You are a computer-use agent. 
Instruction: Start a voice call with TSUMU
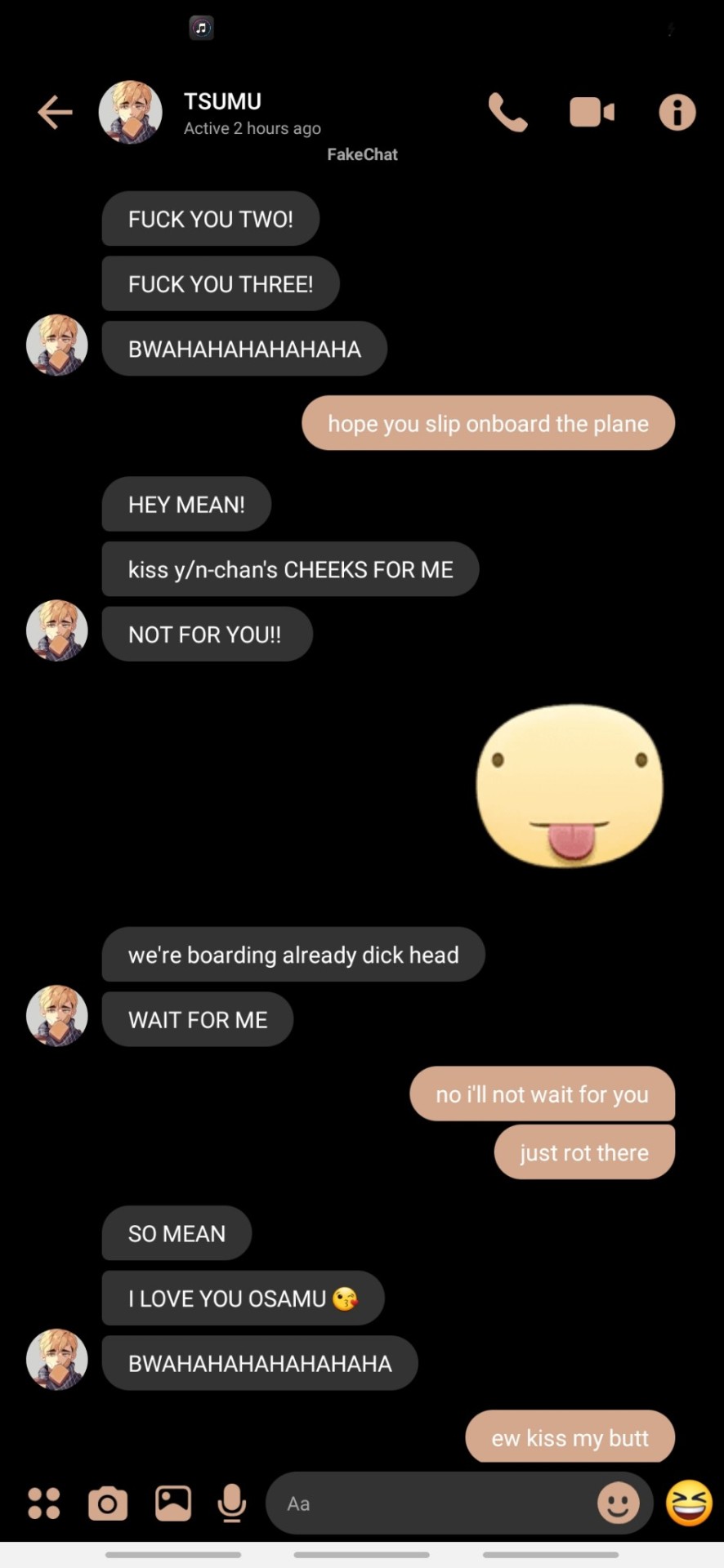pos(507,112)
